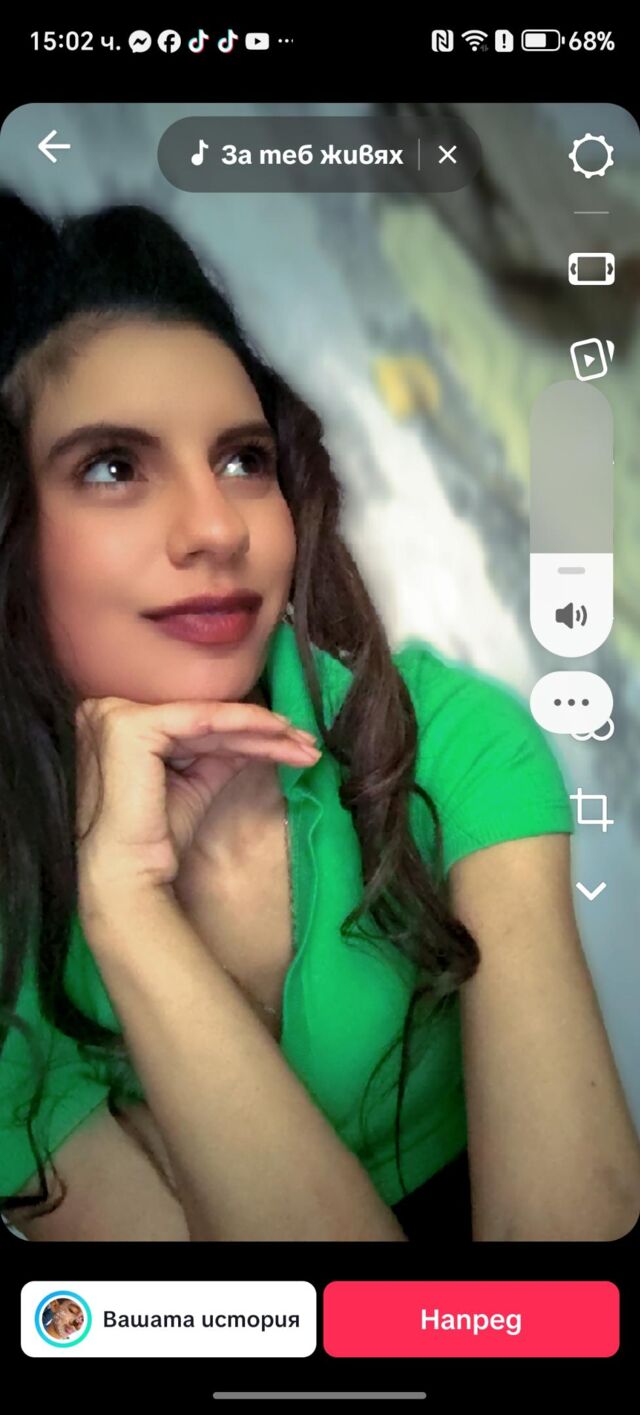Go back using the top arrow

[x=54, y=148]
